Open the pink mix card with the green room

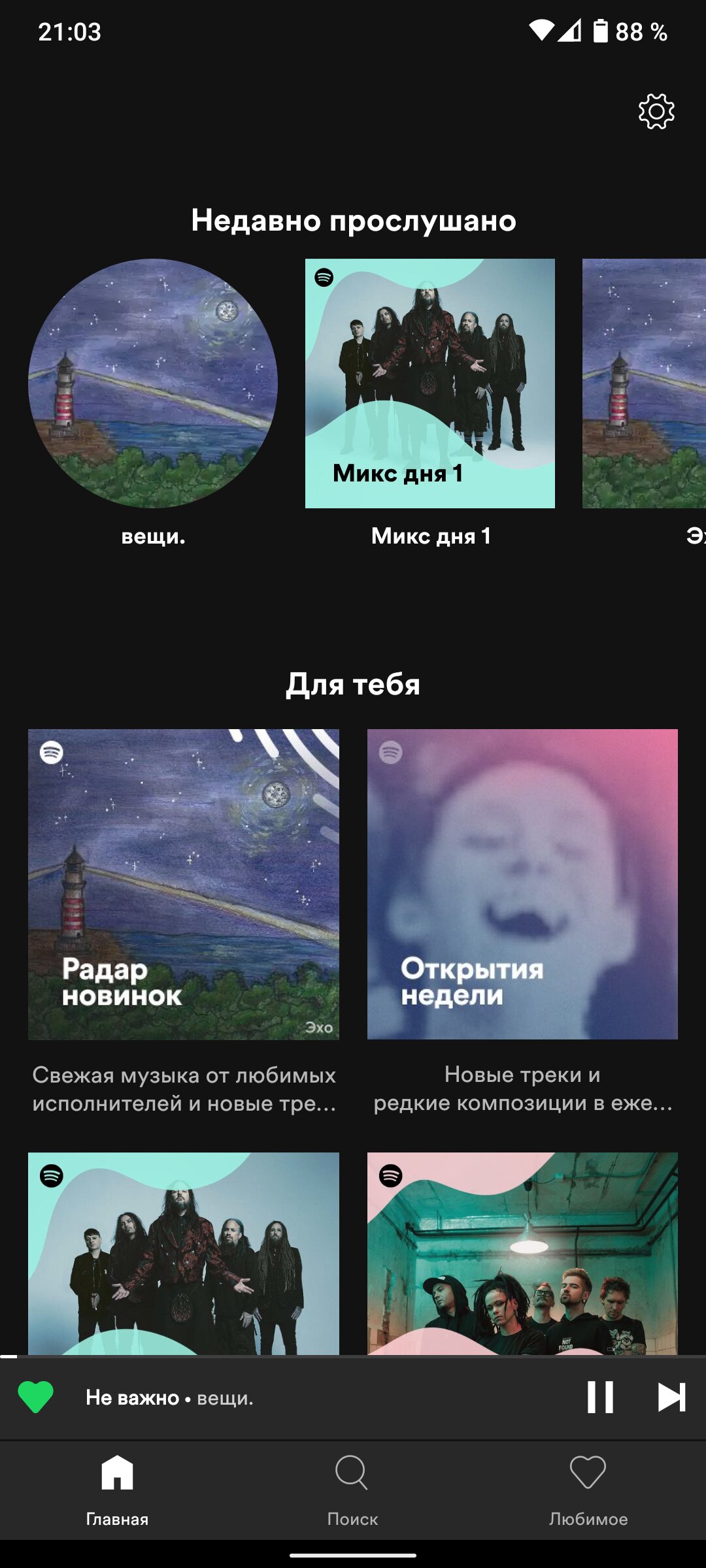click(522, 1253)
